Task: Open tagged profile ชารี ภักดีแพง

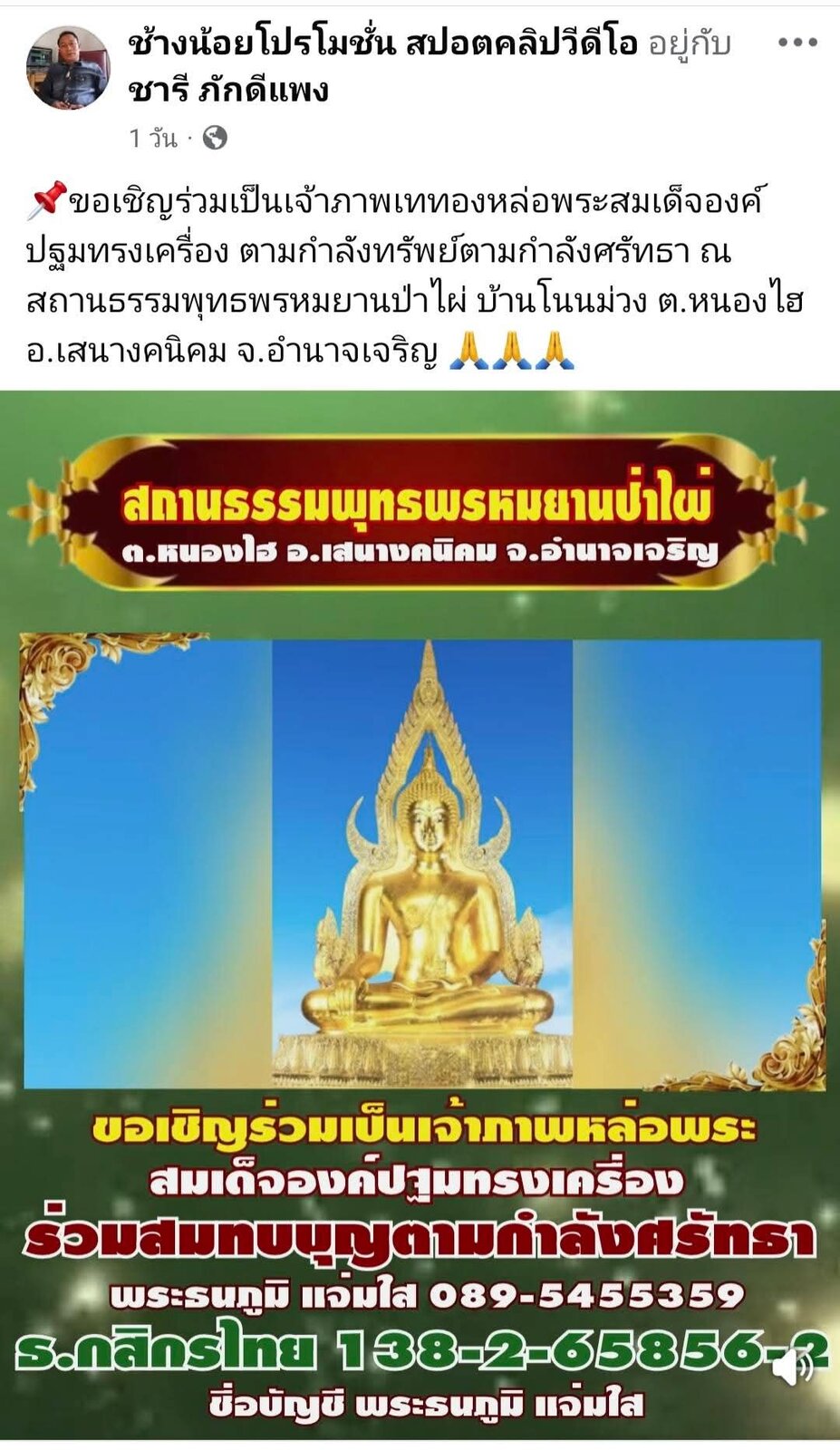Action: 228,90
